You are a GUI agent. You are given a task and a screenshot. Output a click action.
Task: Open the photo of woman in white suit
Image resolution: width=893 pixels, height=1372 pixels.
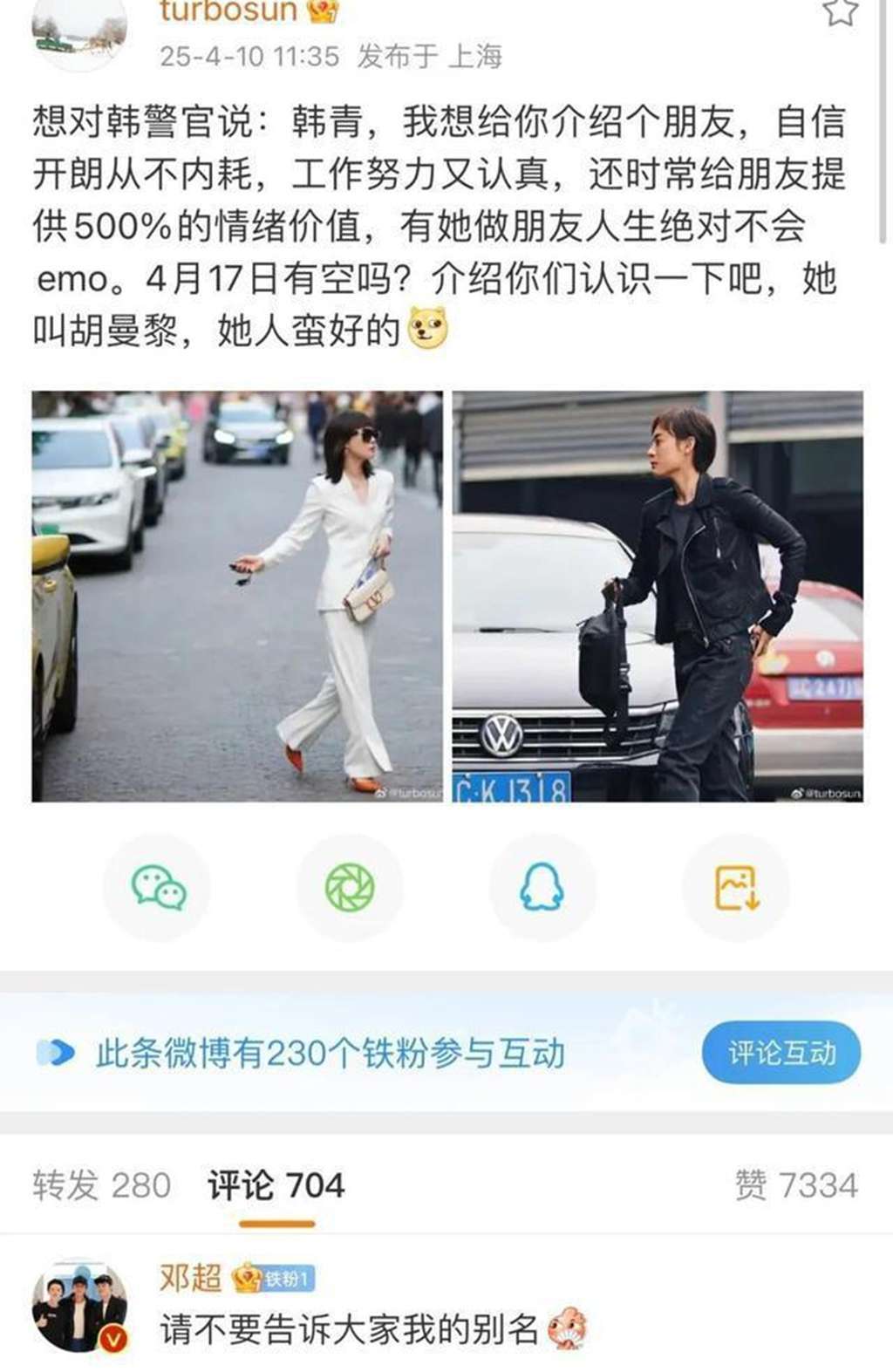[x=237, y=596]
